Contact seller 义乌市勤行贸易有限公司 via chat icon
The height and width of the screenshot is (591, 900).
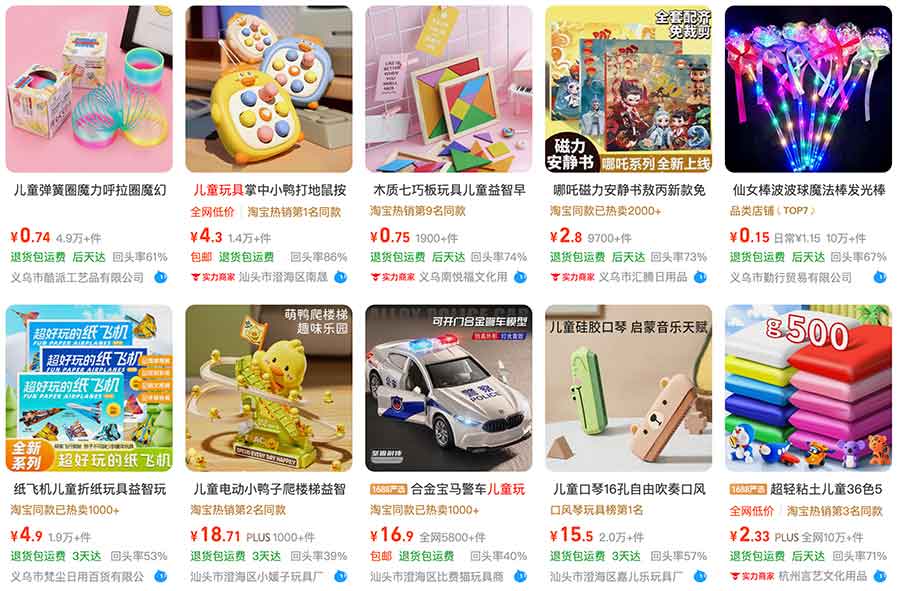click(880, 277)
